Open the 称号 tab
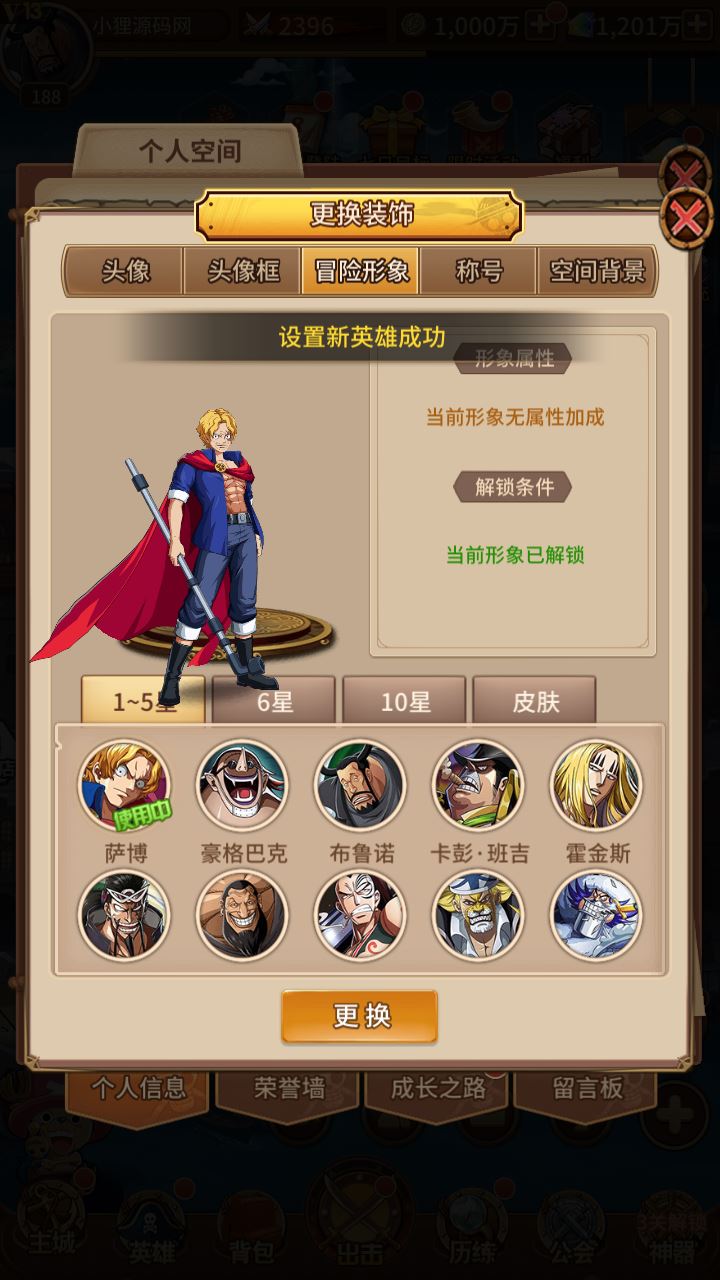 479,271
